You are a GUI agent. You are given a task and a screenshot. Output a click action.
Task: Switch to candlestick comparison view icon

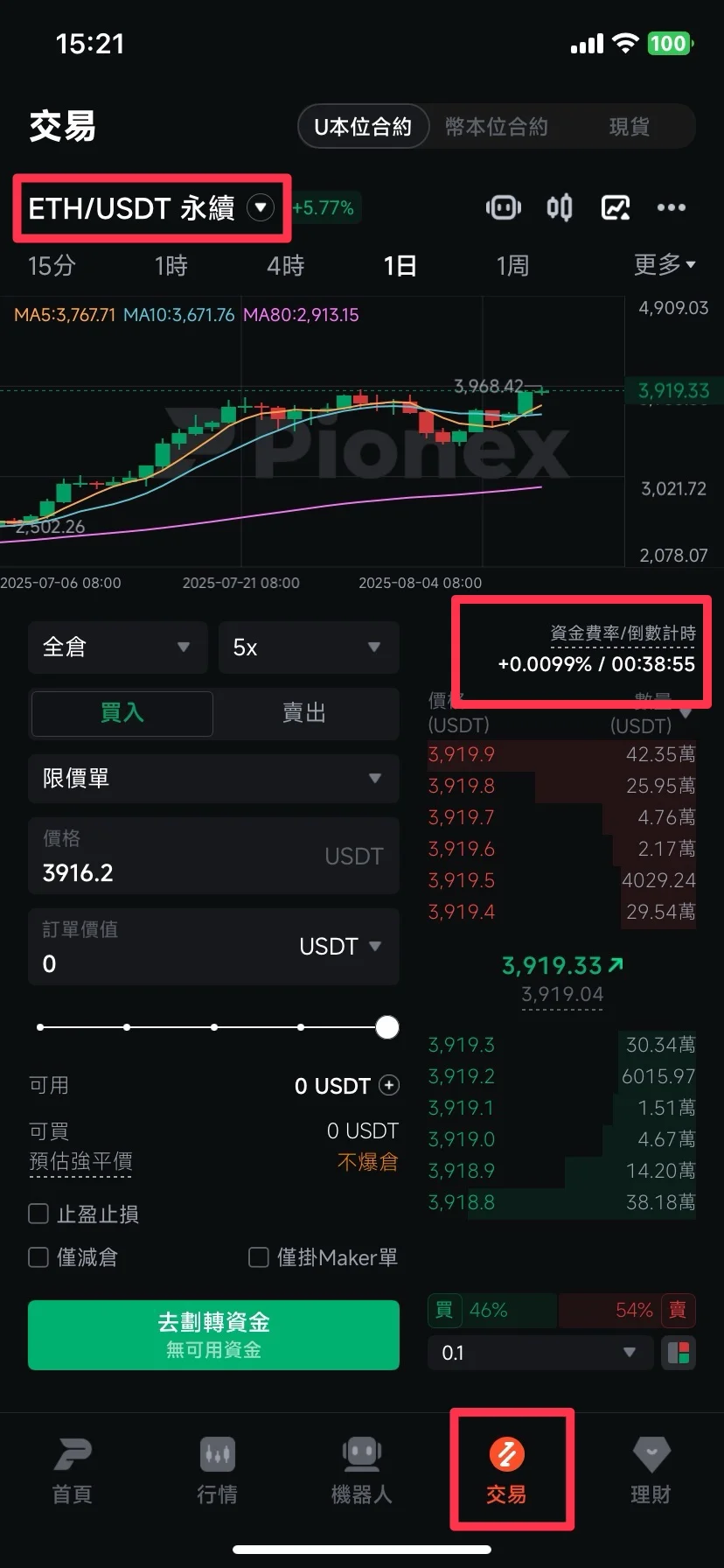[x=560, y=207]
